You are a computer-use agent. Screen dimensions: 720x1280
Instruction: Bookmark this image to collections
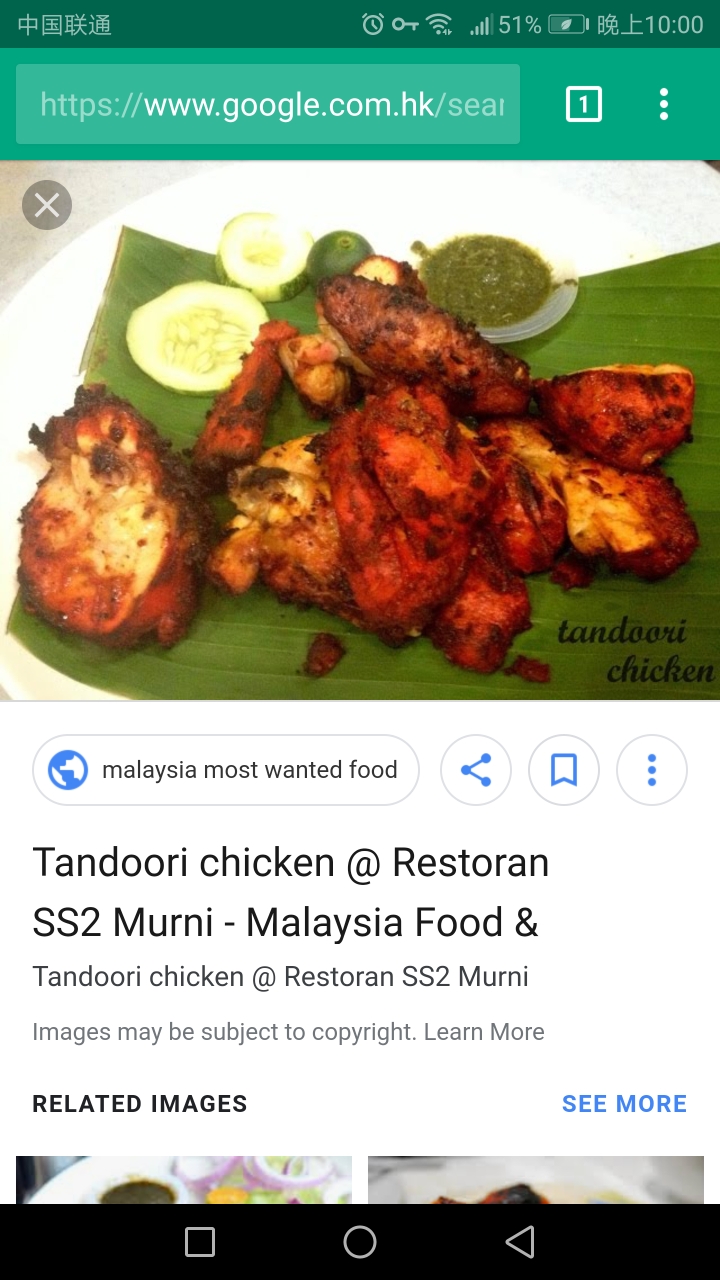coord(564,770)
